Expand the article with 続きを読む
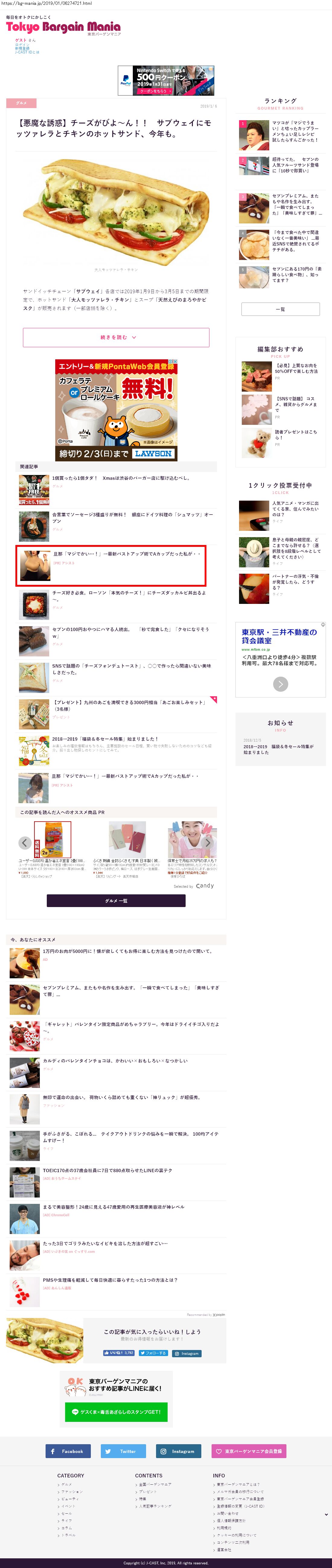 point(116,337)
